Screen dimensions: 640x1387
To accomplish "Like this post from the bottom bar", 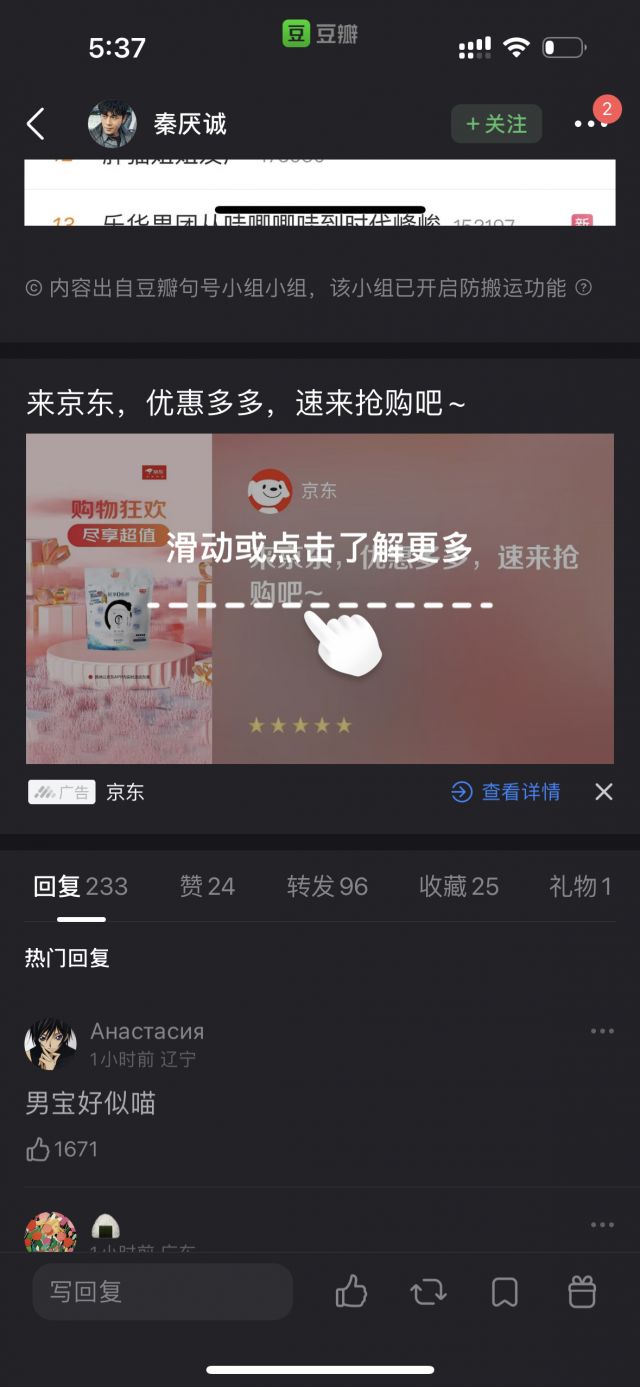I will point(351,1292).
